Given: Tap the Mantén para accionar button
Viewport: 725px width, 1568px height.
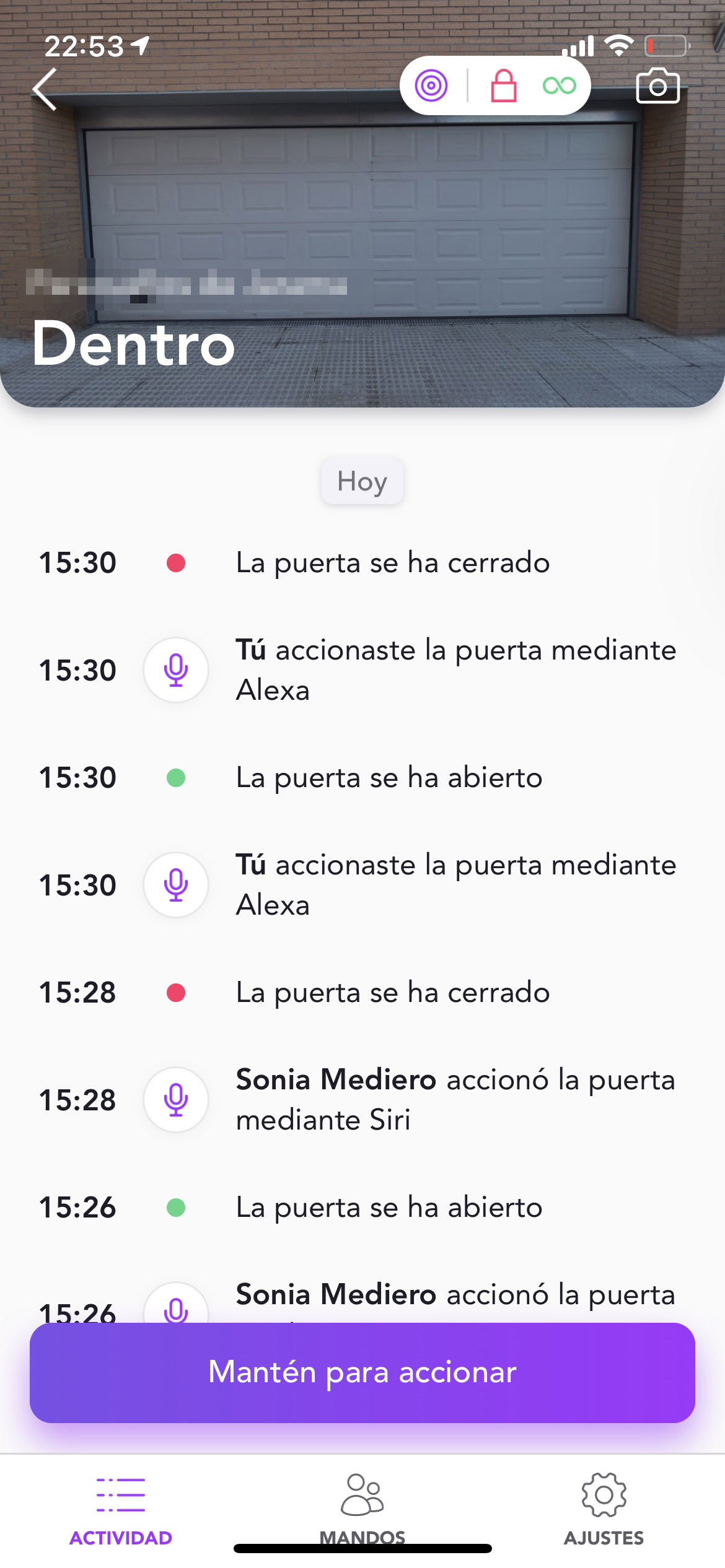Looking at the screenshot, I should 362,1372.
